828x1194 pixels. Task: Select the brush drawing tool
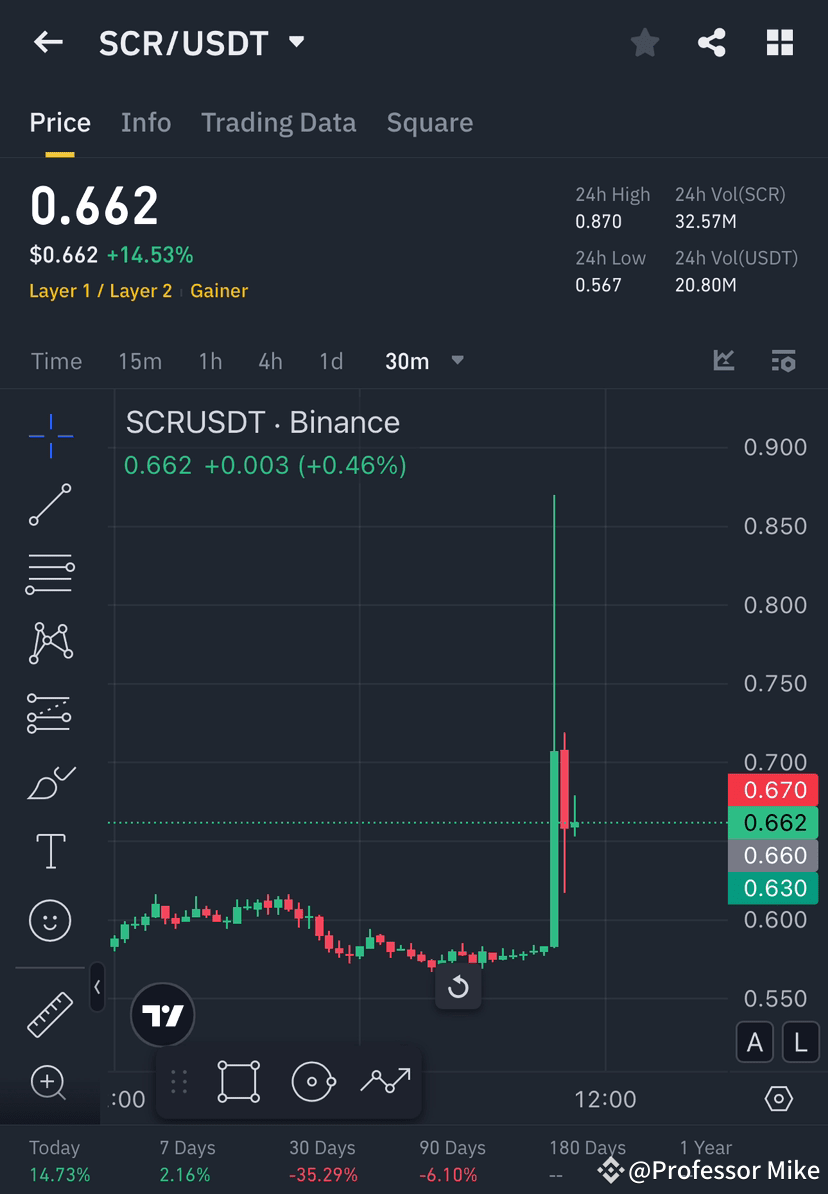click(x=50, y=783)
